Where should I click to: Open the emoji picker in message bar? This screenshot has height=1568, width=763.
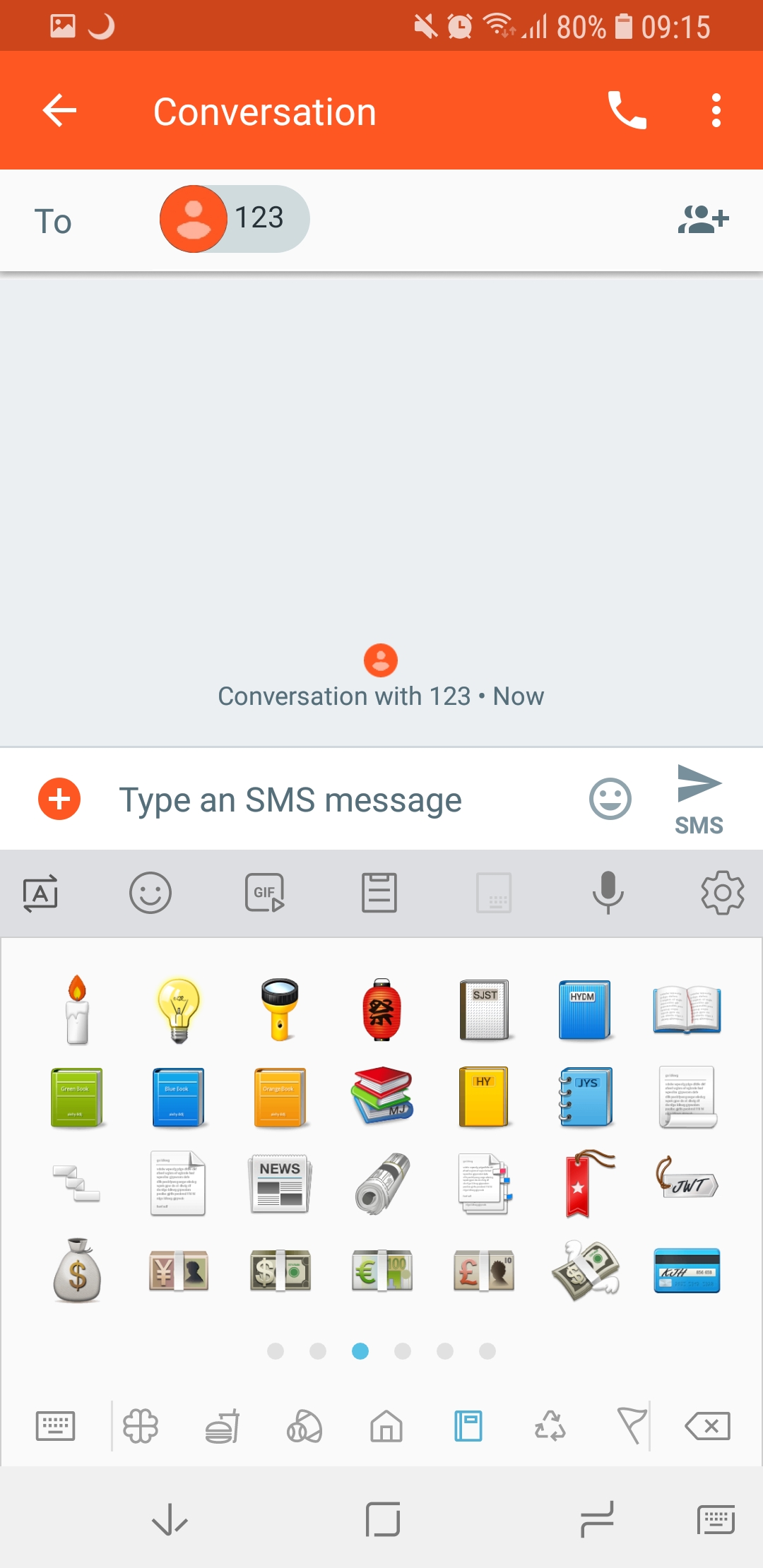tap(610, 800)
